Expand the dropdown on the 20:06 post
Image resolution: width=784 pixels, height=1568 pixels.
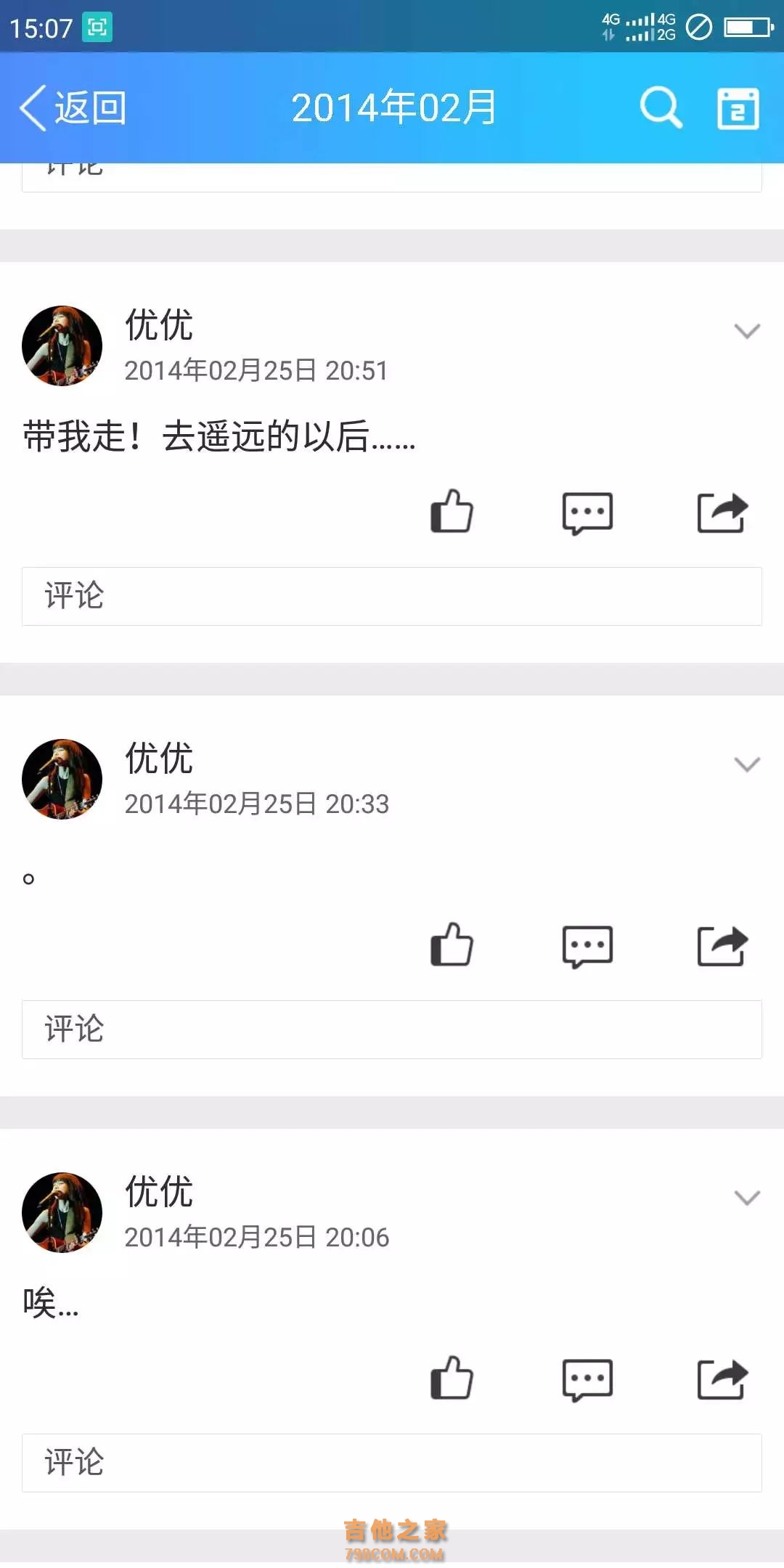pos(747,1198)
